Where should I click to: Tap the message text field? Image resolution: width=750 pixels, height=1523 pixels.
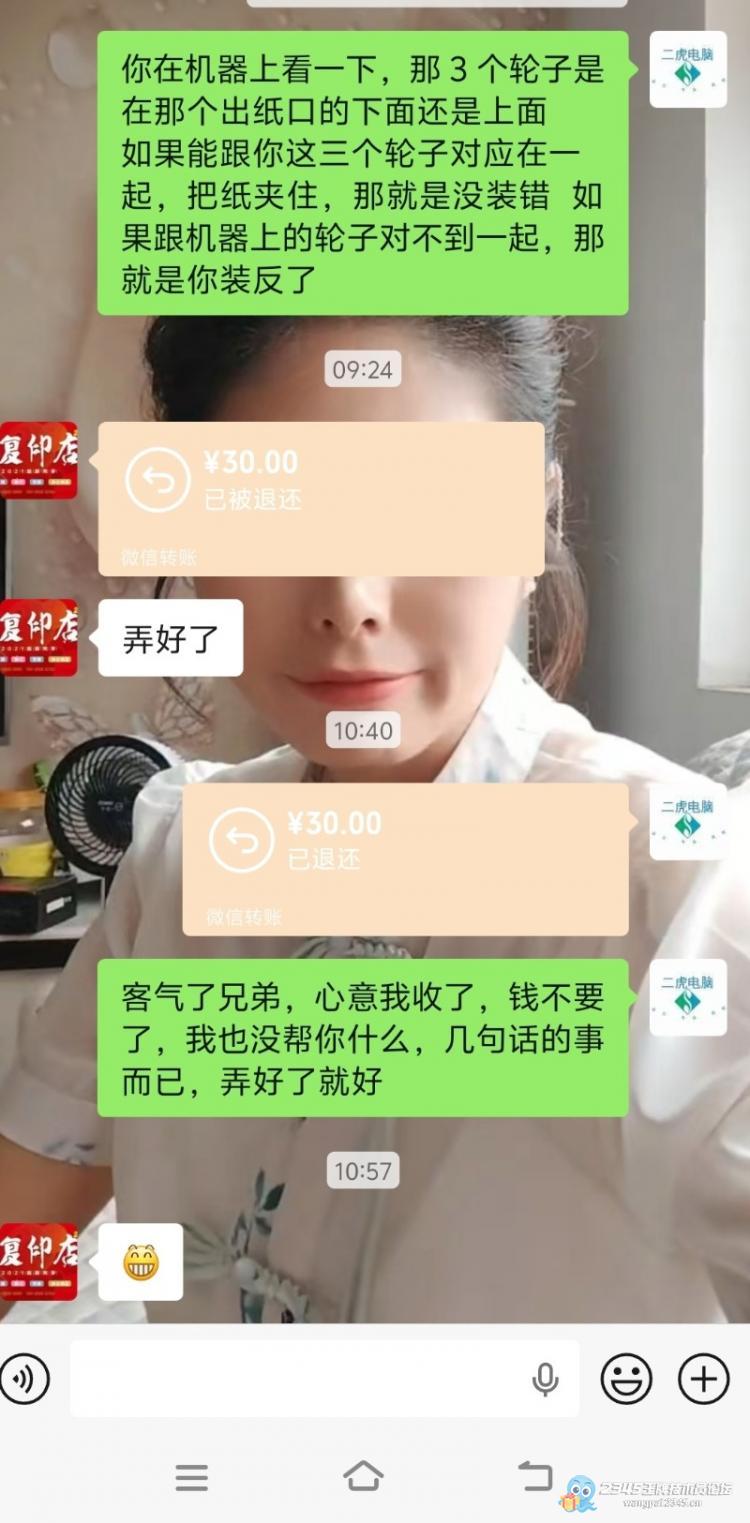tap(300, 1379)
